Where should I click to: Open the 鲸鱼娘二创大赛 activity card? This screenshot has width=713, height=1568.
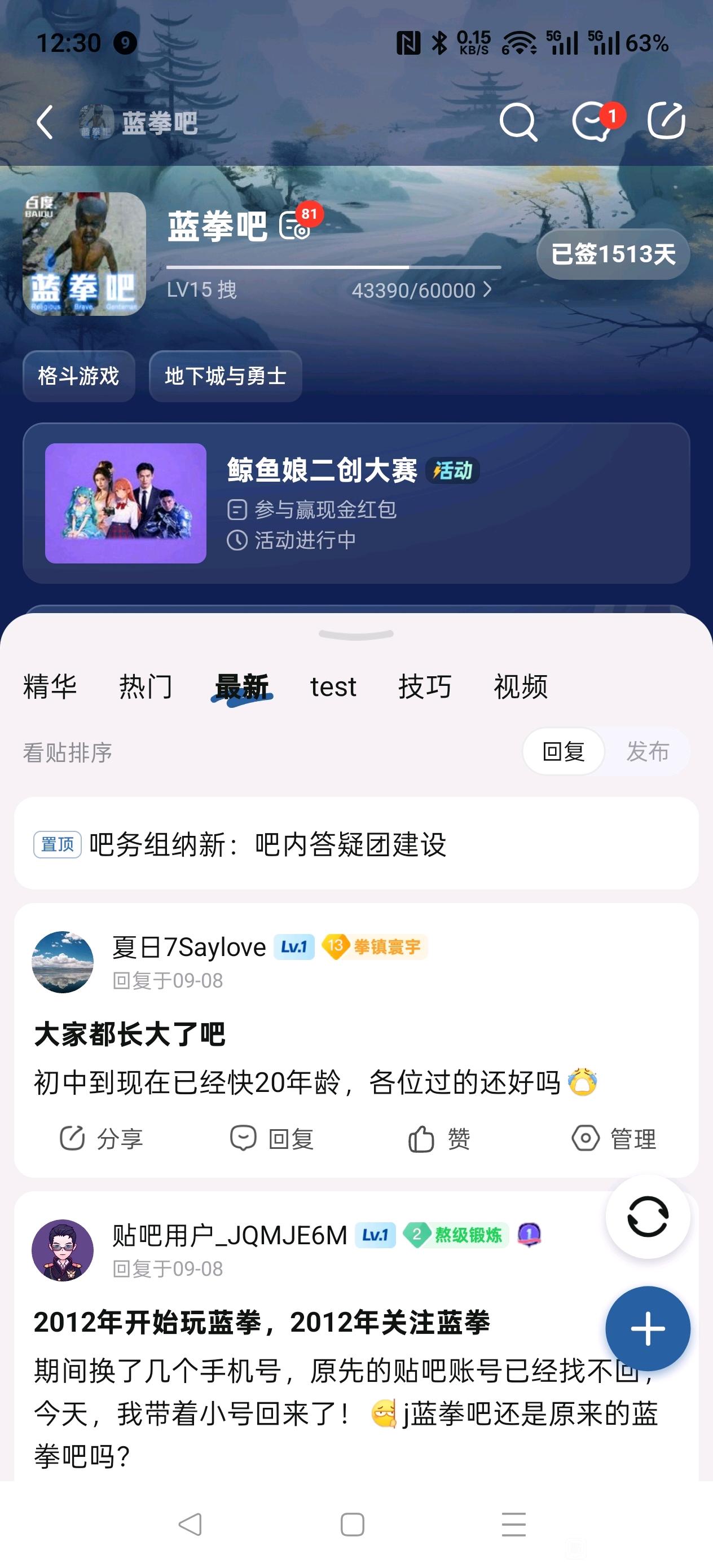[356, 503]
